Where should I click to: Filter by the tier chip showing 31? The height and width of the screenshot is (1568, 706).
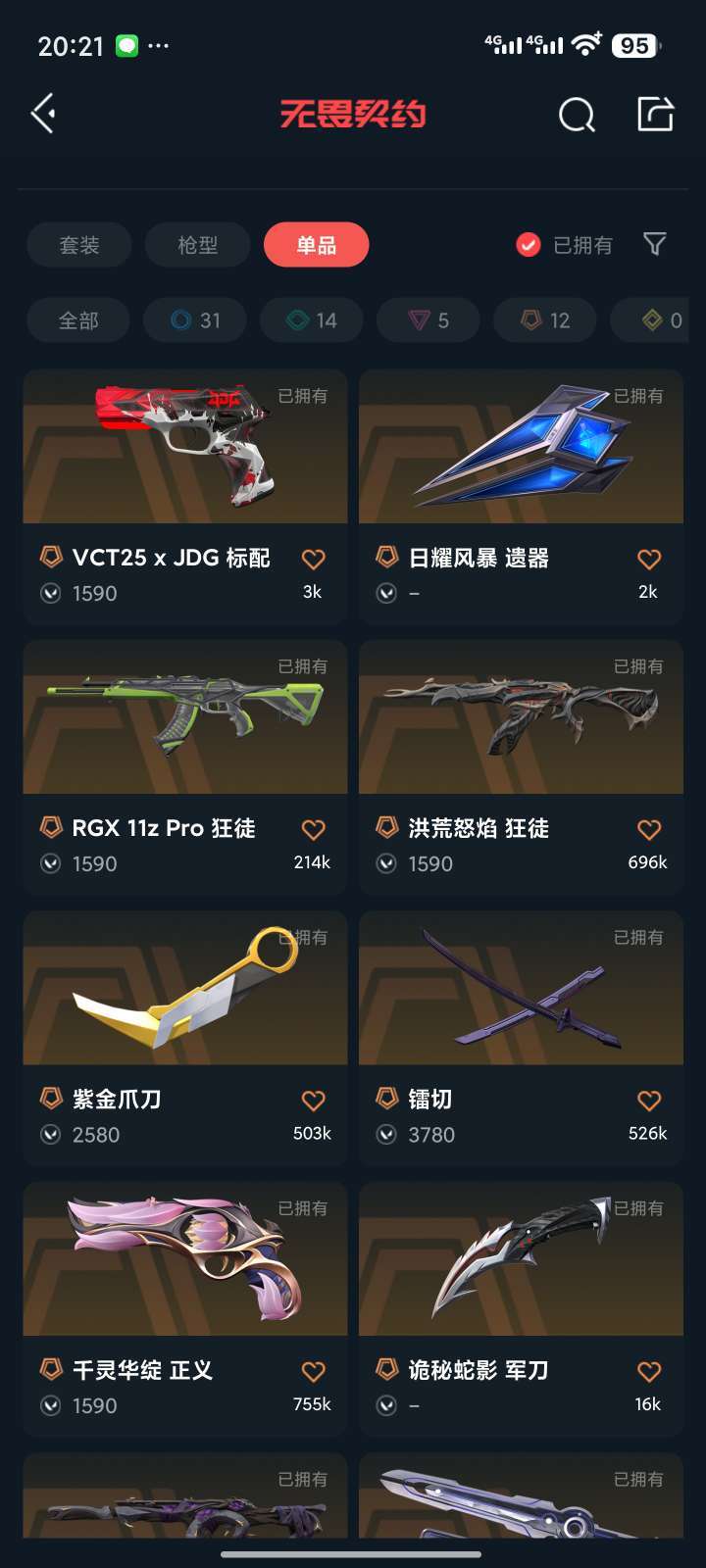[195, 320]
